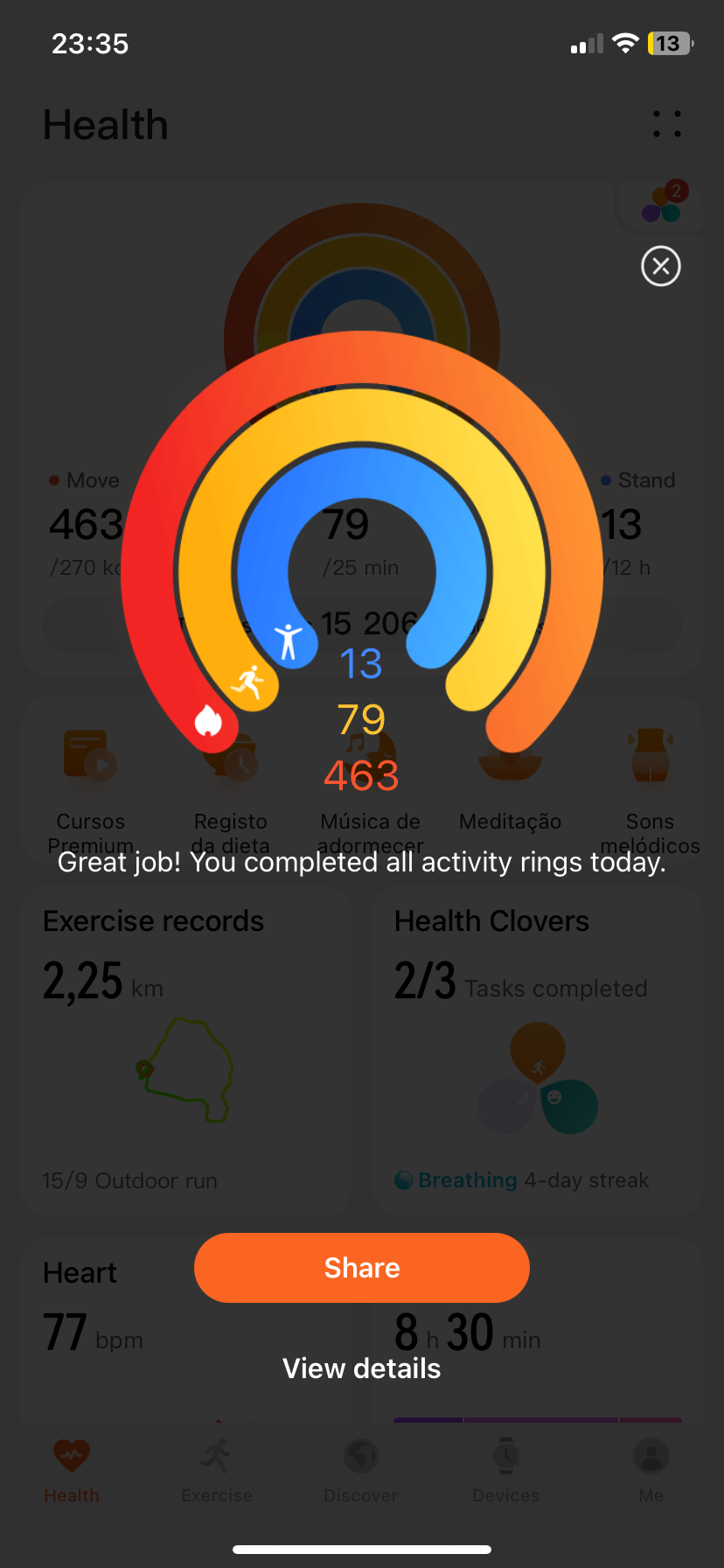
Task: Close the activity rings popup
Action: 661,266
